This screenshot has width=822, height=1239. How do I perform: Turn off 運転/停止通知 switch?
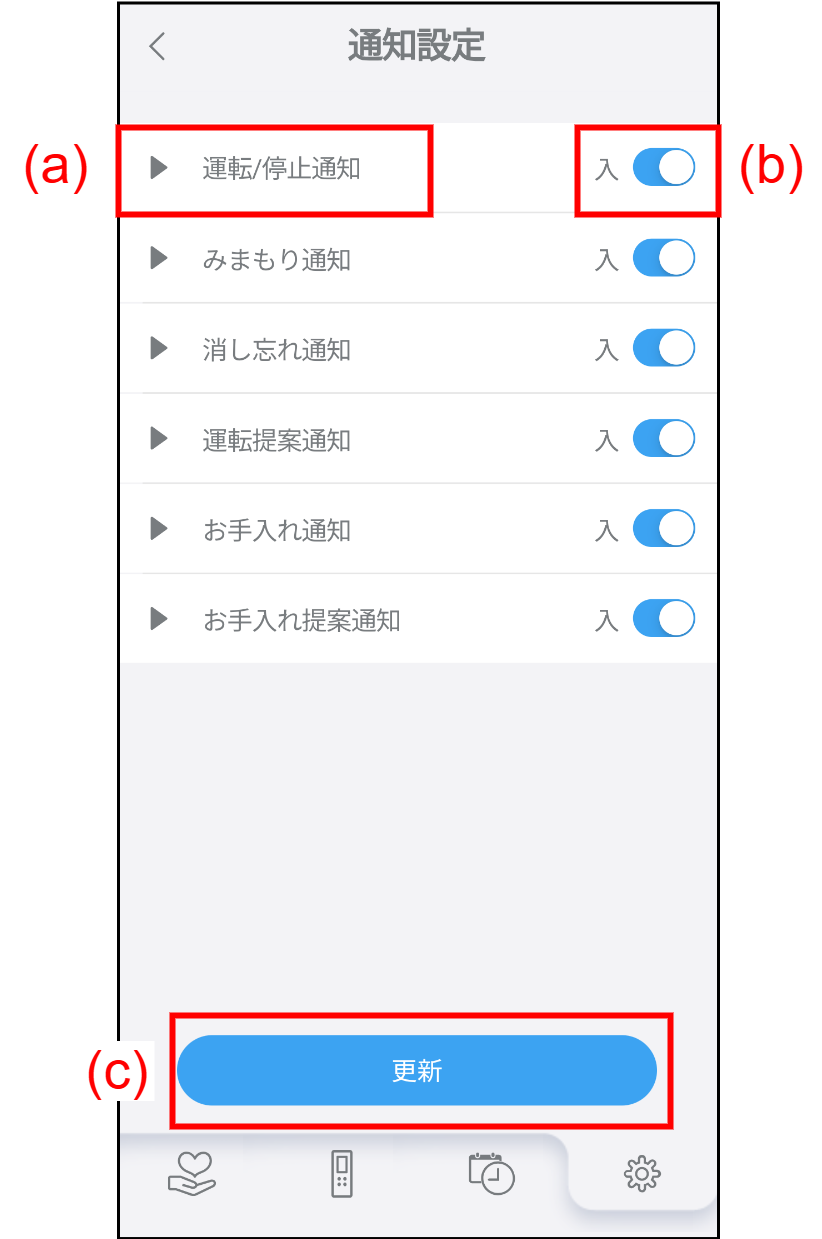tap(663, 168)
